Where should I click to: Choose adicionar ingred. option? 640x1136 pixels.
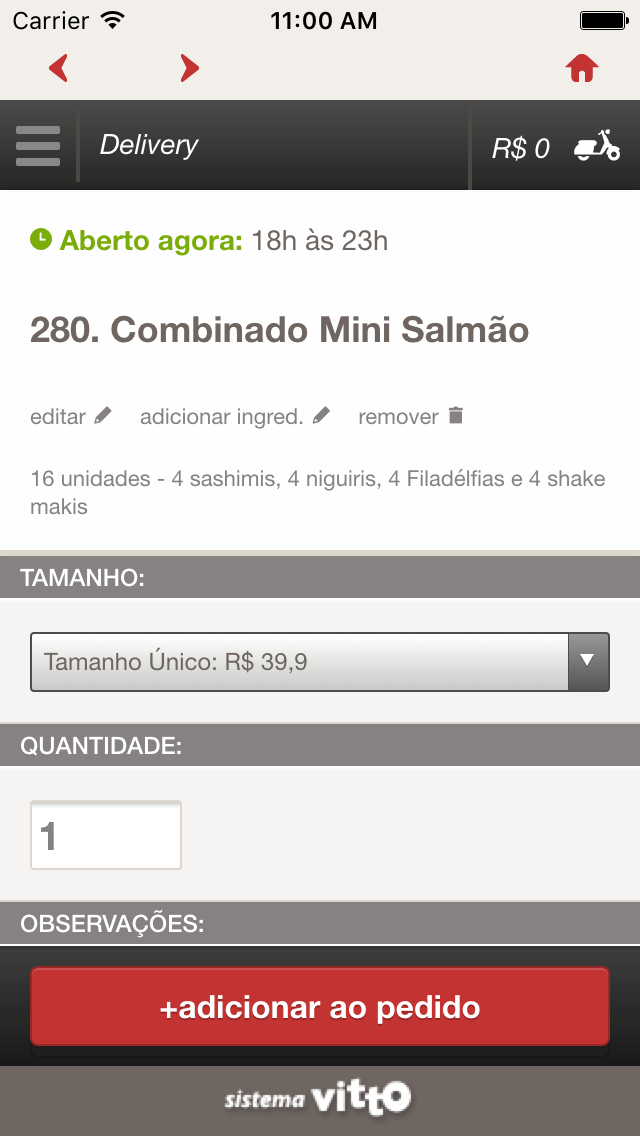(235, 417)
